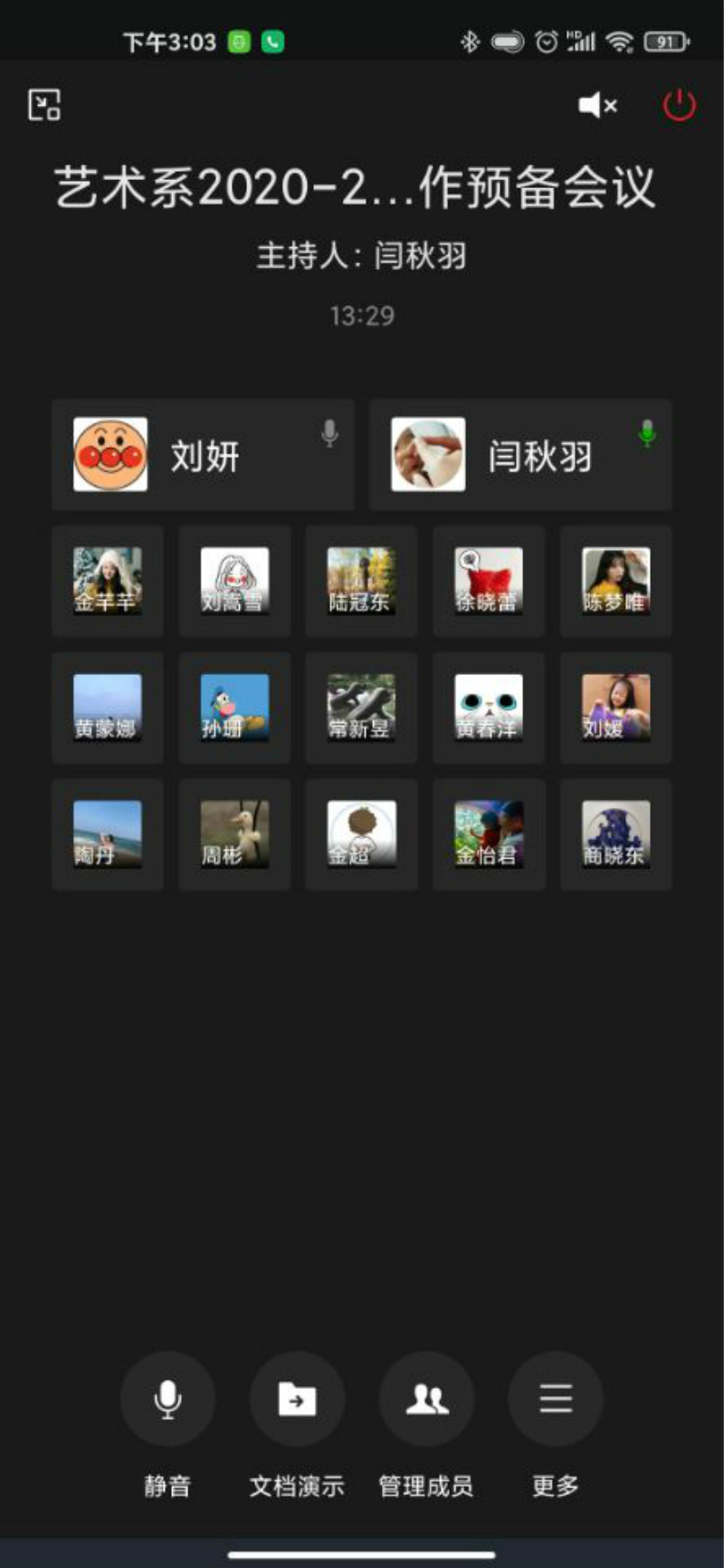
Task: Tap participant 陆冠东's avatar
Action: 361,581
